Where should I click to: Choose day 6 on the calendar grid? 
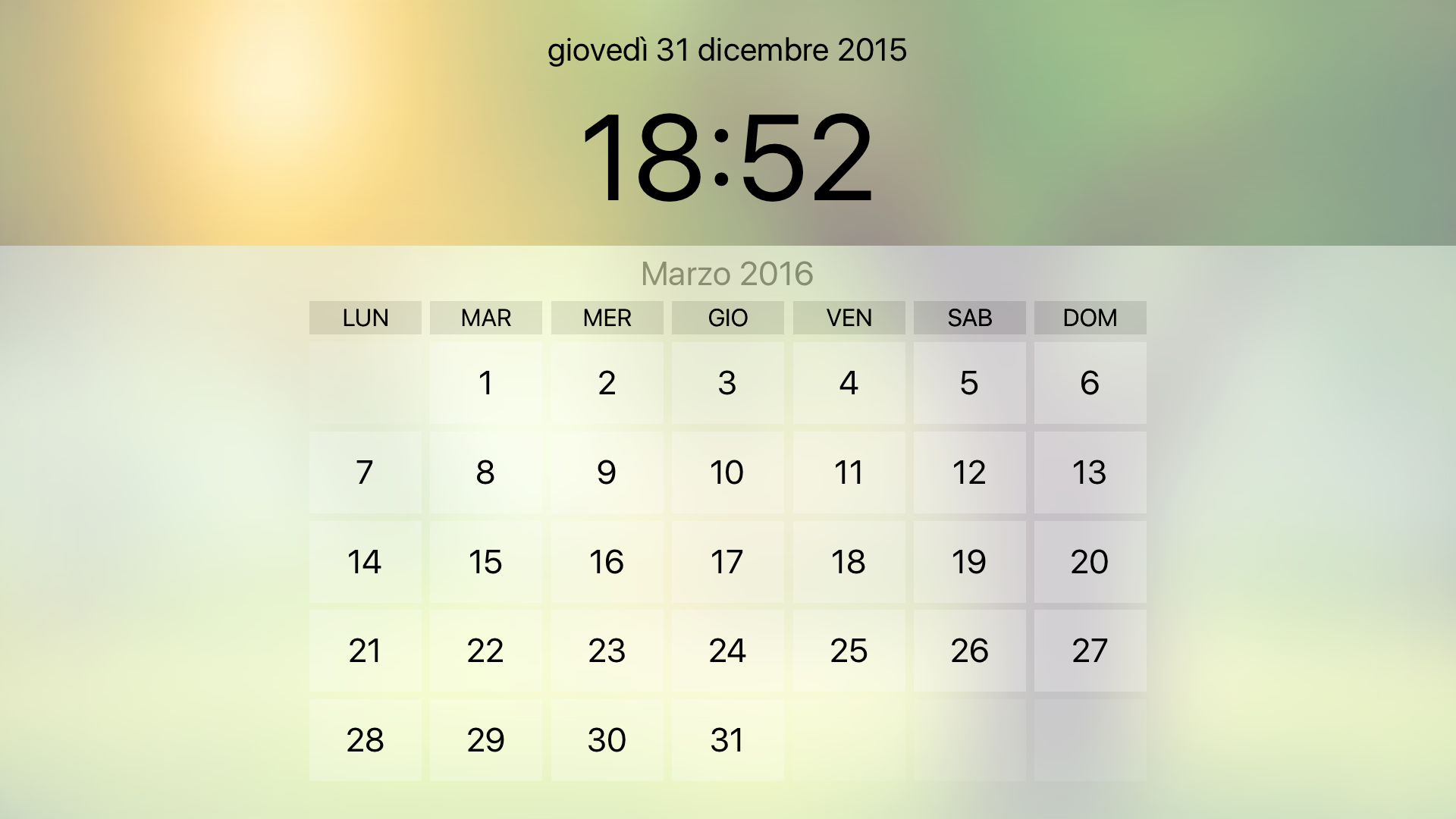(x=1090, y=383)
